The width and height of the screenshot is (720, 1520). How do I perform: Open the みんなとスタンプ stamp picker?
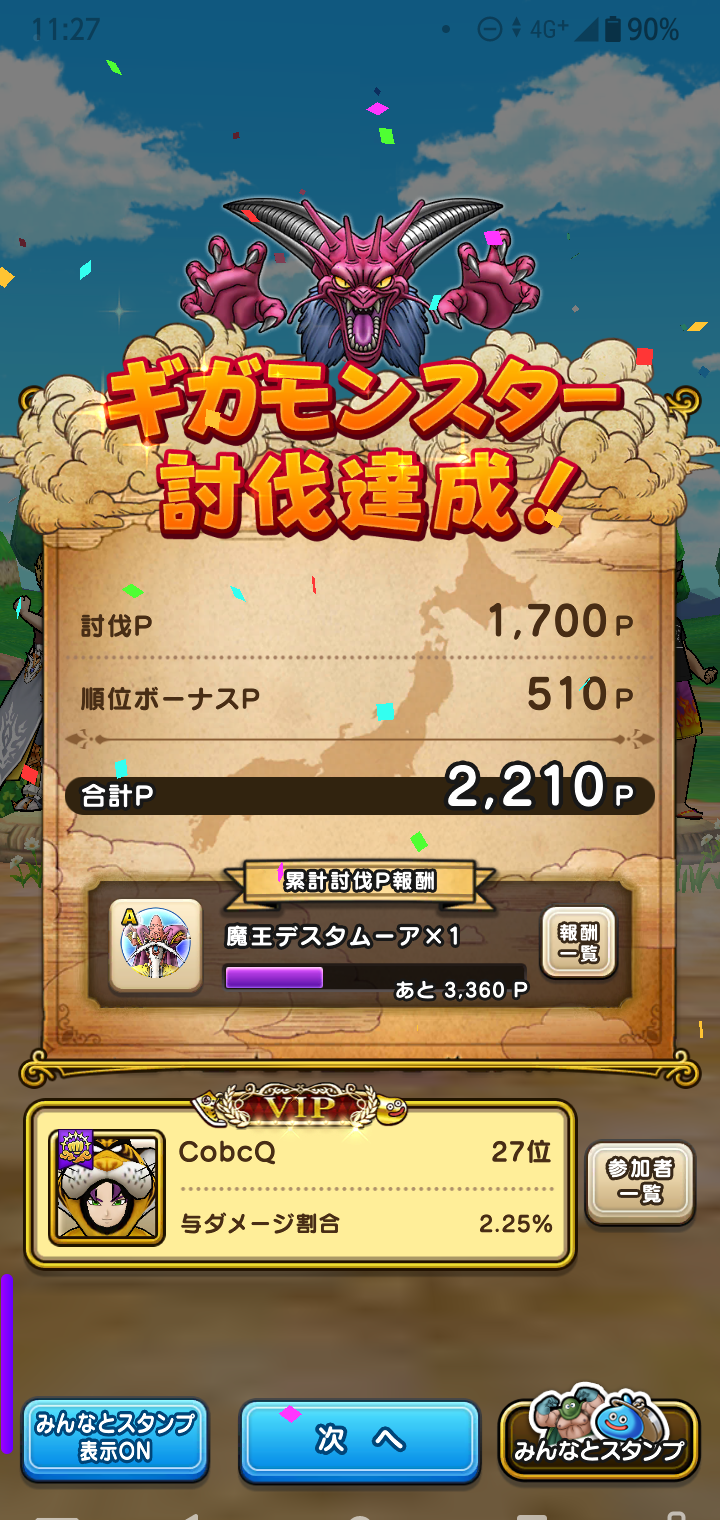coord(598,1440)
